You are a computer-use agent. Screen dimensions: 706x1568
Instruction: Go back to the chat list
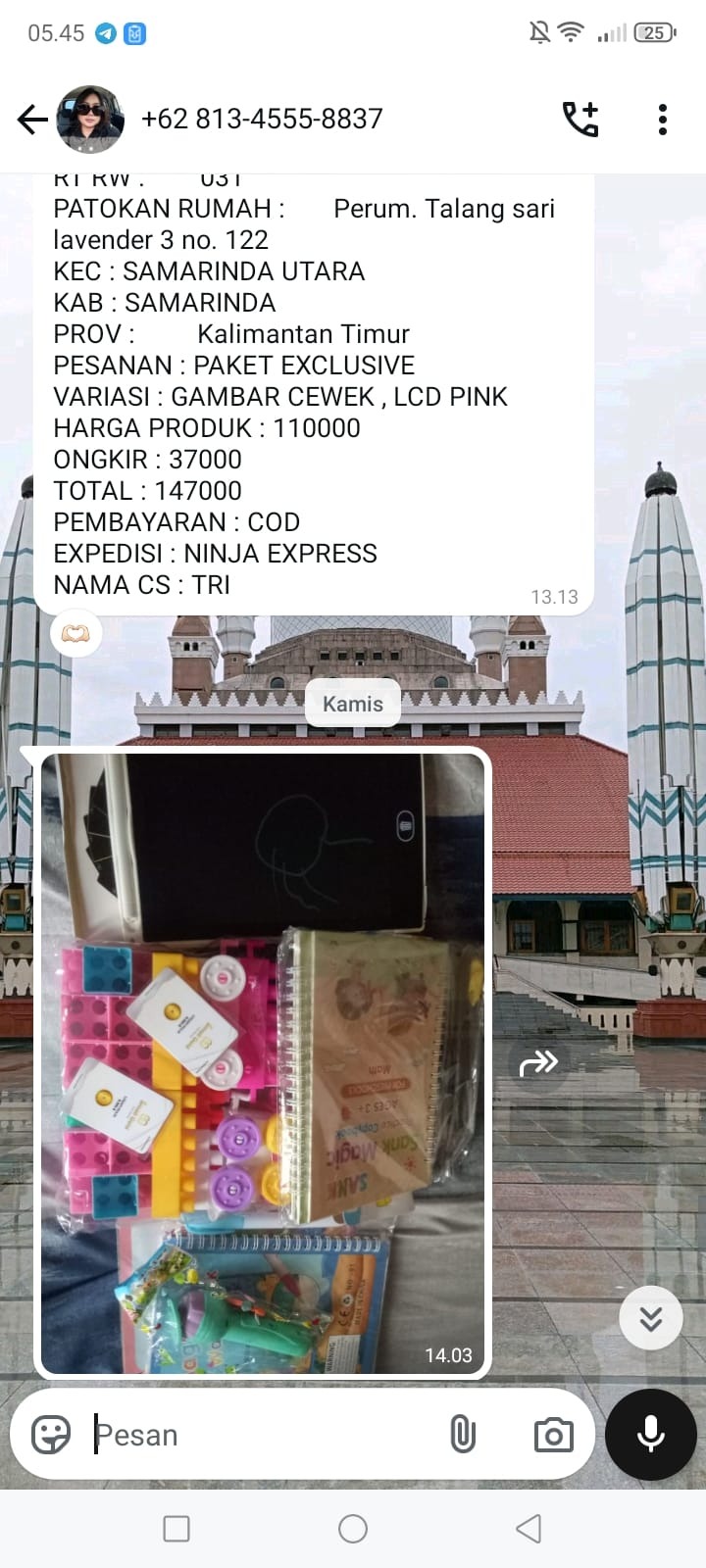(x=32, y=120)
